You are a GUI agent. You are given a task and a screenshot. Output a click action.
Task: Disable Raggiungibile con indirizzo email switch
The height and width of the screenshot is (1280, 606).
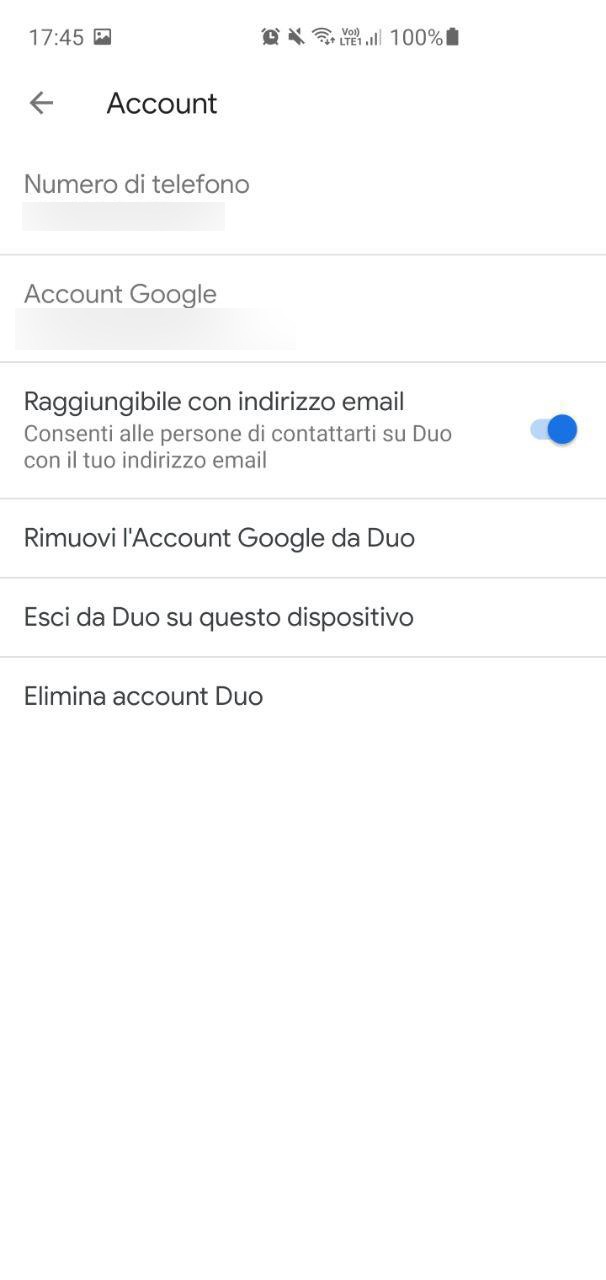pyautogui.click(x=554, y=430)
